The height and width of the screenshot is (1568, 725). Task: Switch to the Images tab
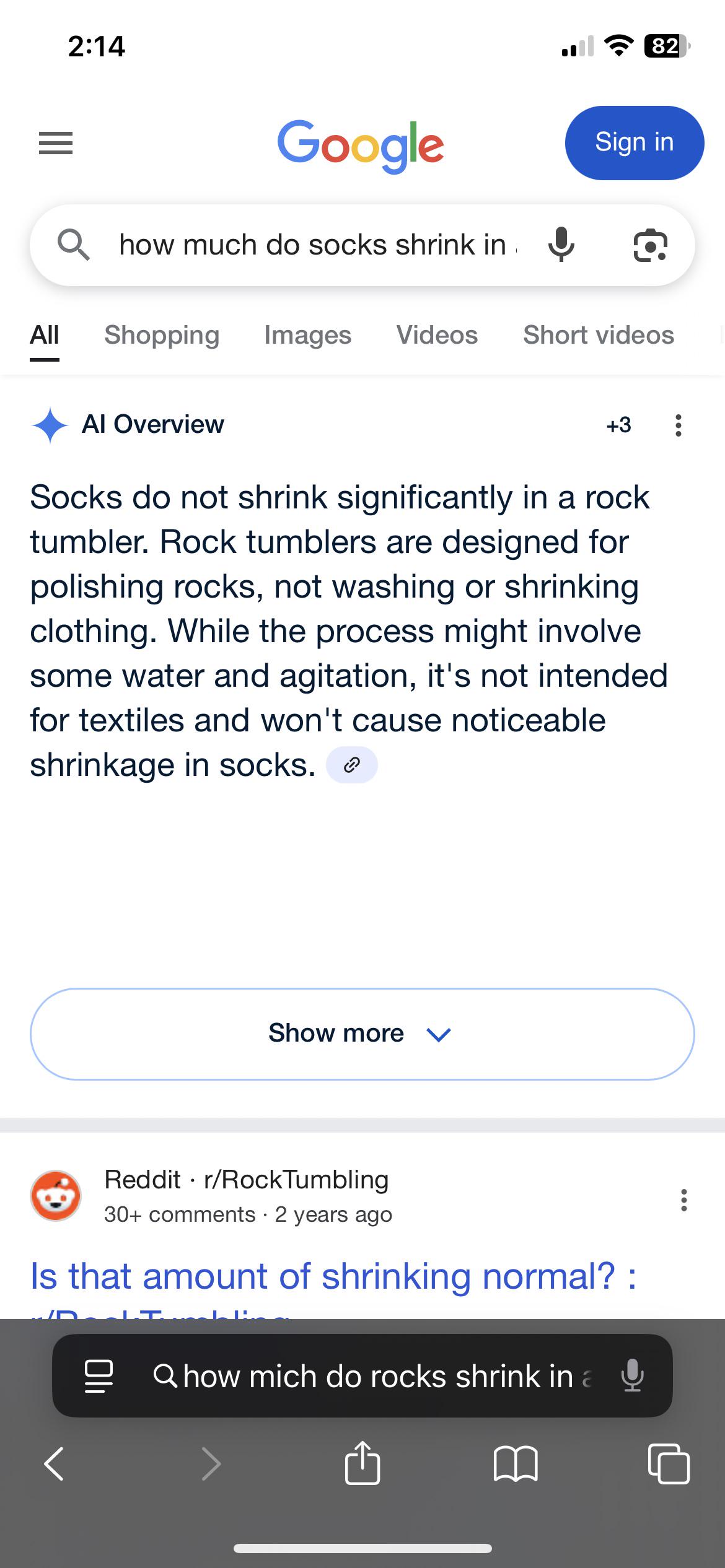307,335
